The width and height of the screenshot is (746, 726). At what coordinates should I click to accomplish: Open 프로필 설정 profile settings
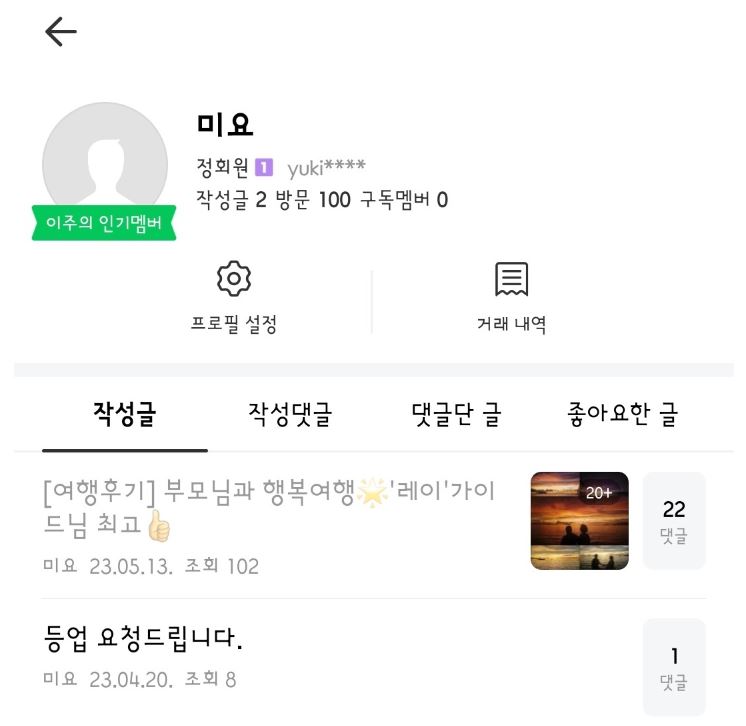click(x=233, y=297)
